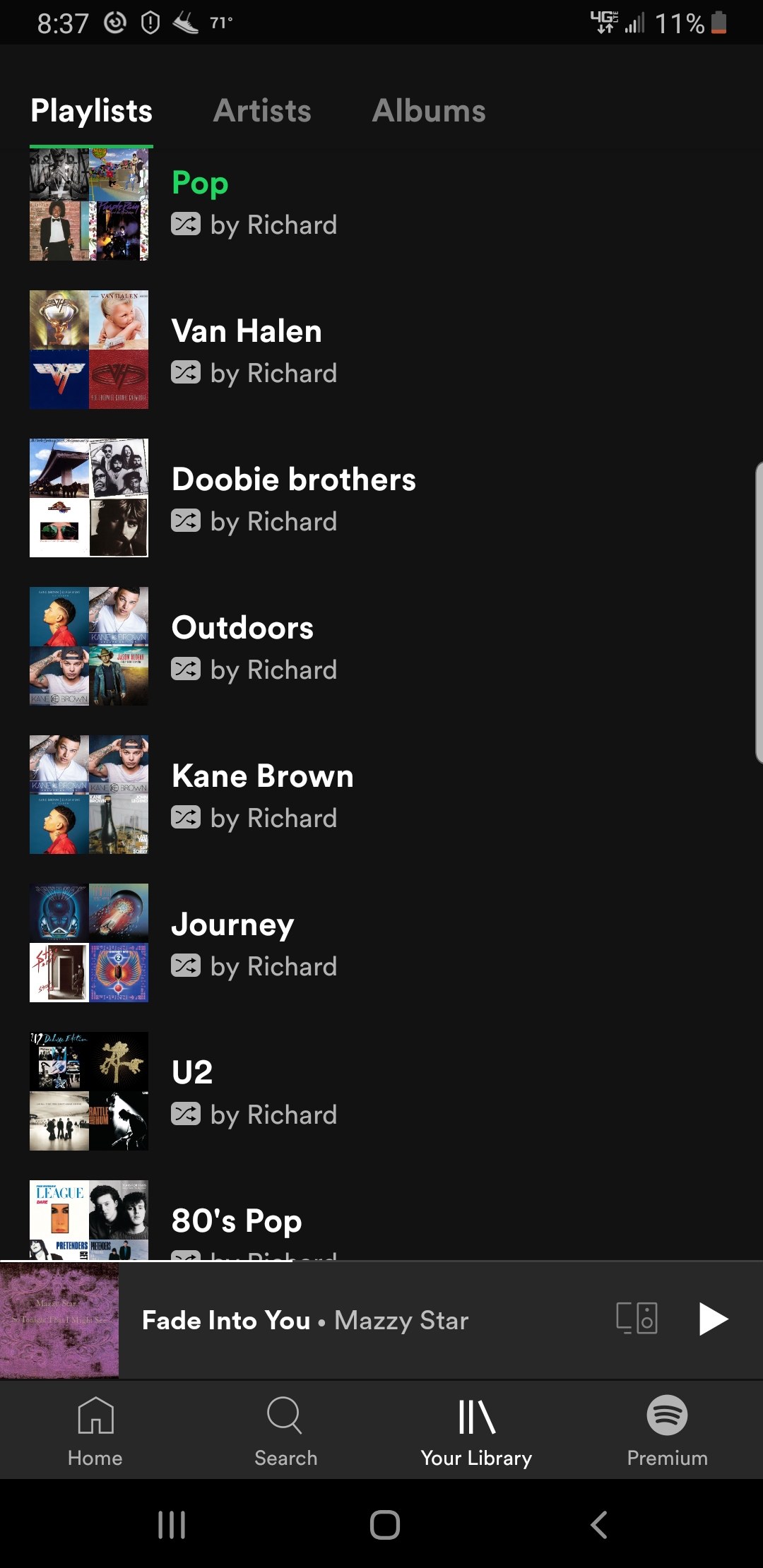The image size is (763, 1568).
Task: Expand the Fade Into You now playing bar
Action: [305, 1320]
